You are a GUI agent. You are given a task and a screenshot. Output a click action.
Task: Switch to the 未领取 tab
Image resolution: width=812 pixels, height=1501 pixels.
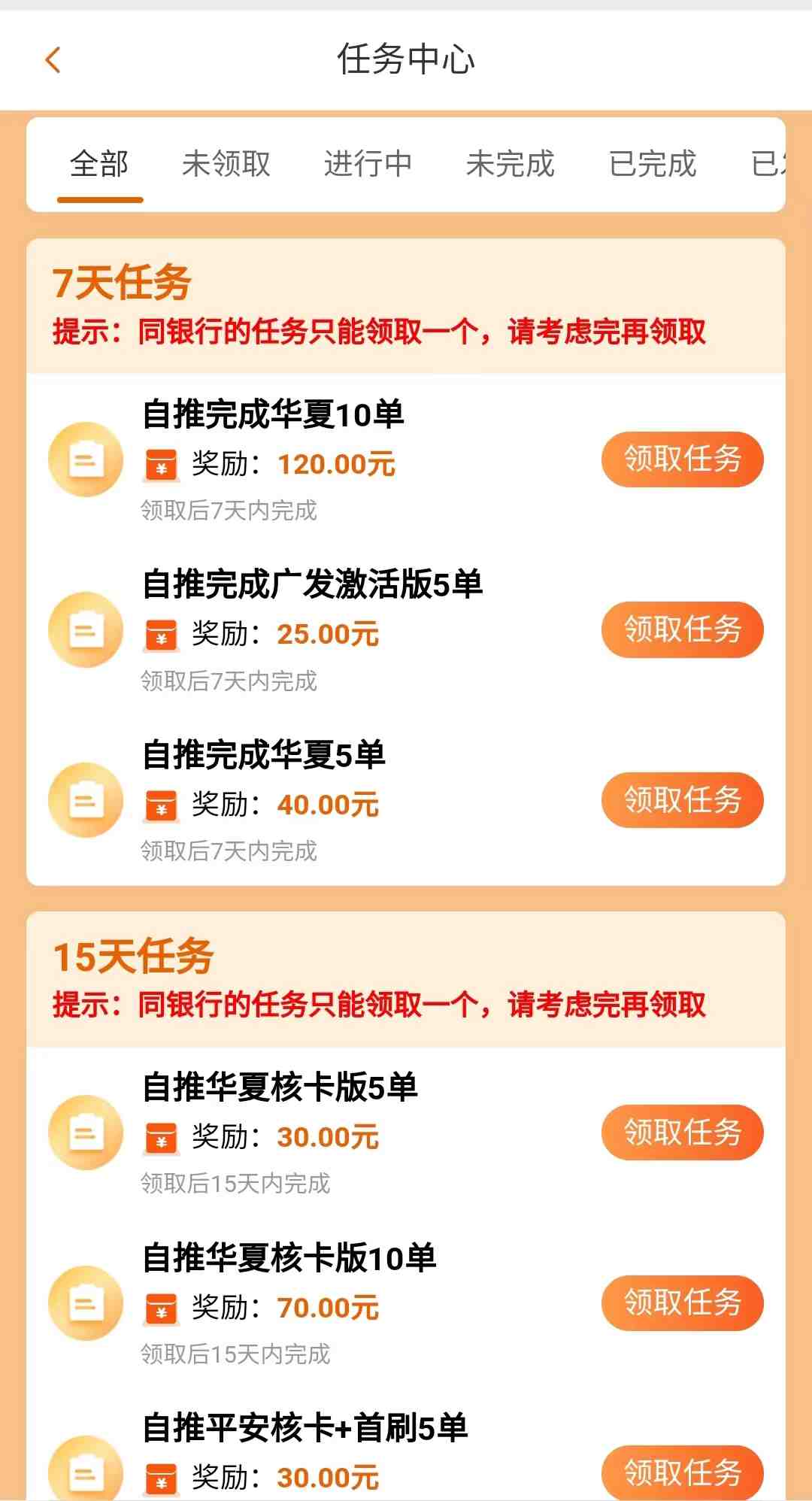tap(226, 163)
